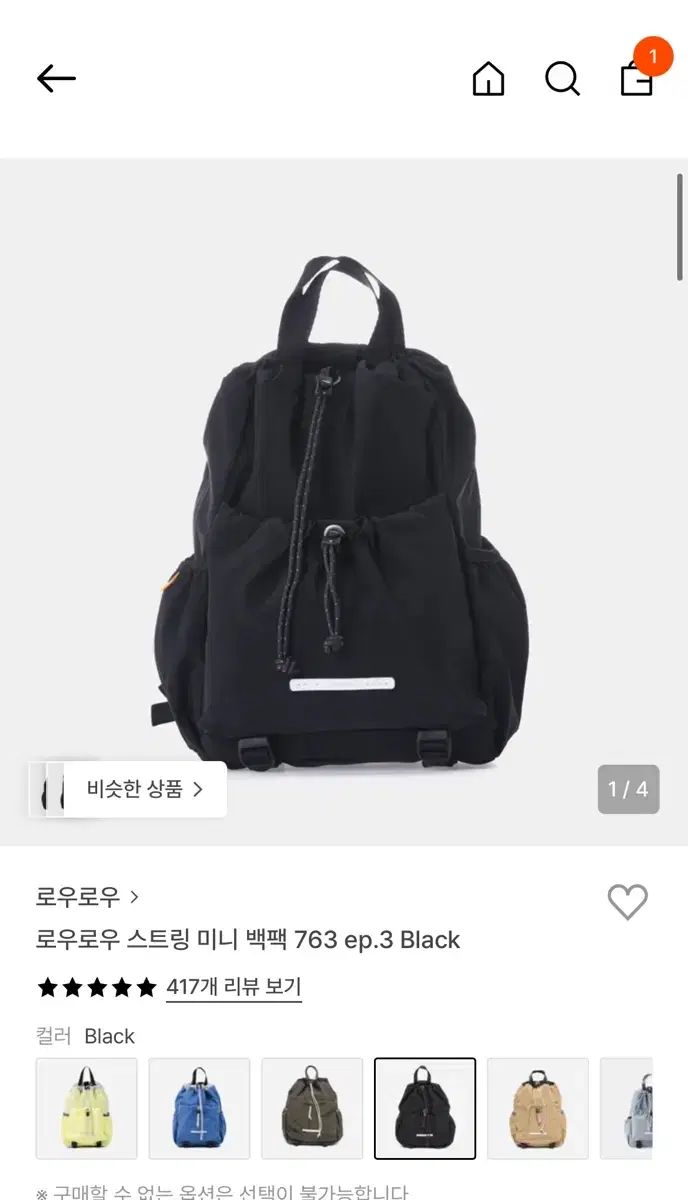Go back using the arrow icon

56,79
